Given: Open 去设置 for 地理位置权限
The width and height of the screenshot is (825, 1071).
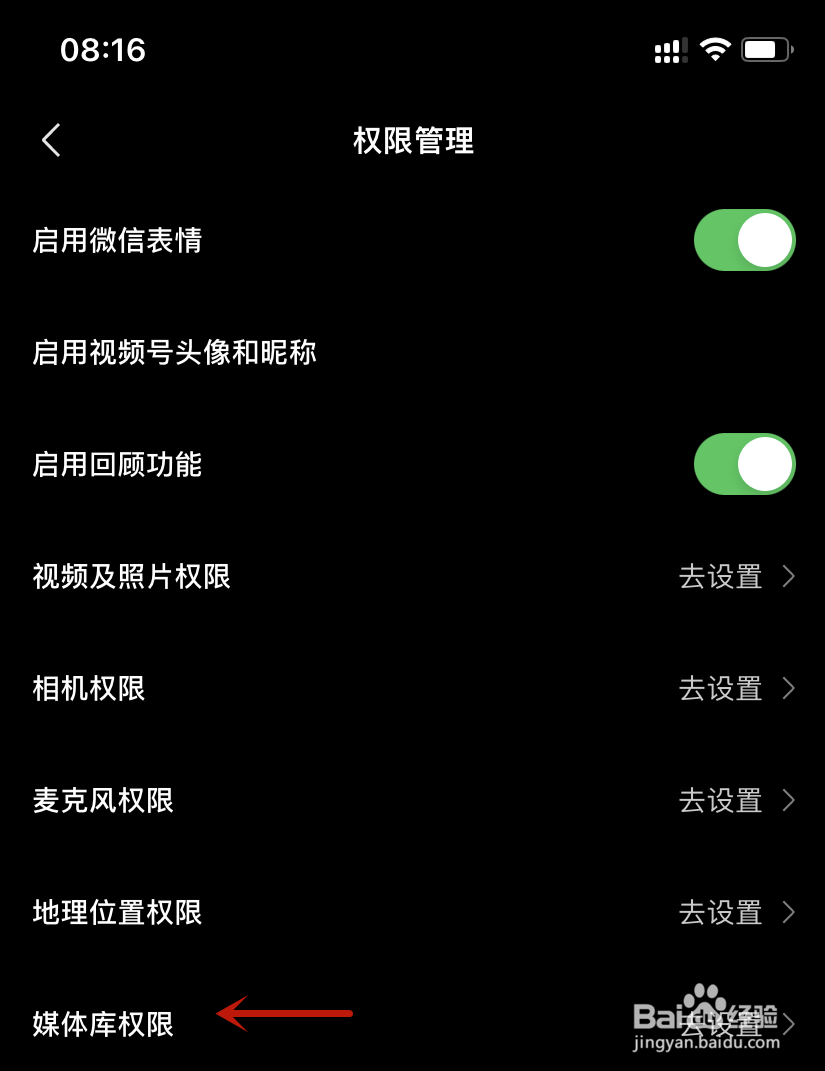Looking at the screenshot, I should click(722, 913).
